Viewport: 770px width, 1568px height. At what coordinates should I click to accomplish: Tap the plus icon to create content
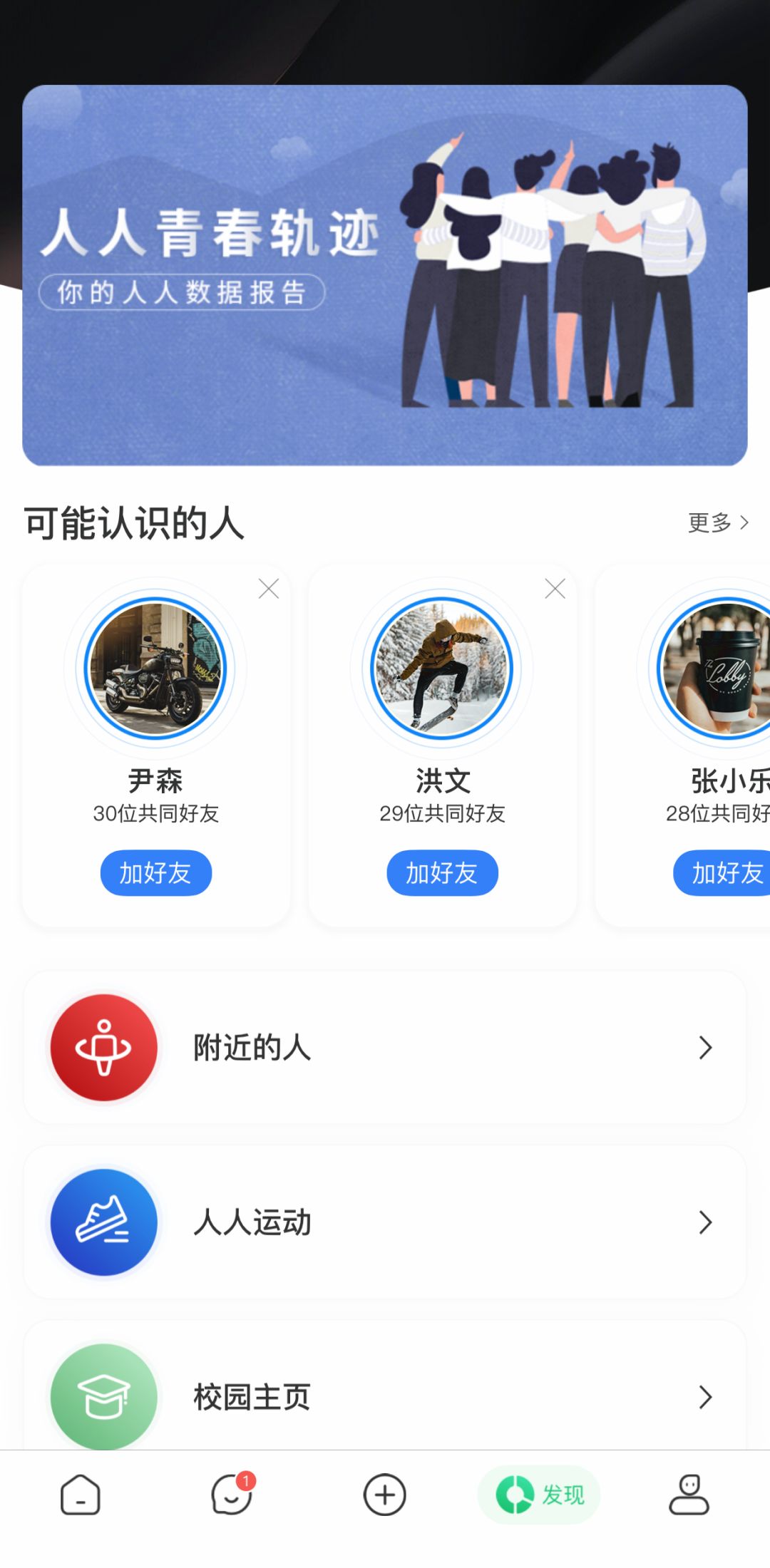click(384, 1495)
